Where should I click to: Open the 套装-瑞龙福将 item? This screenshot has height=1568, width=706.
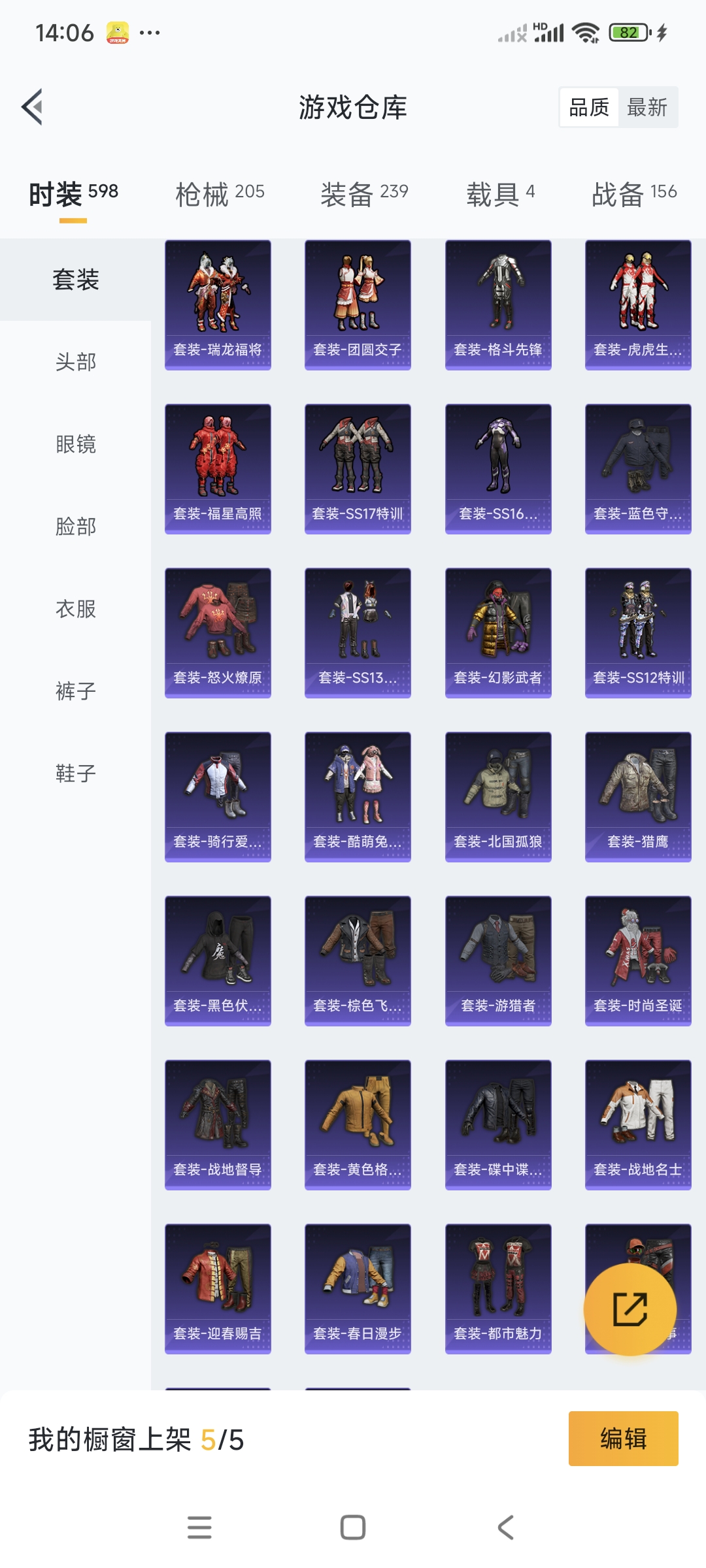pyautogui.click(x=218, y=304)
